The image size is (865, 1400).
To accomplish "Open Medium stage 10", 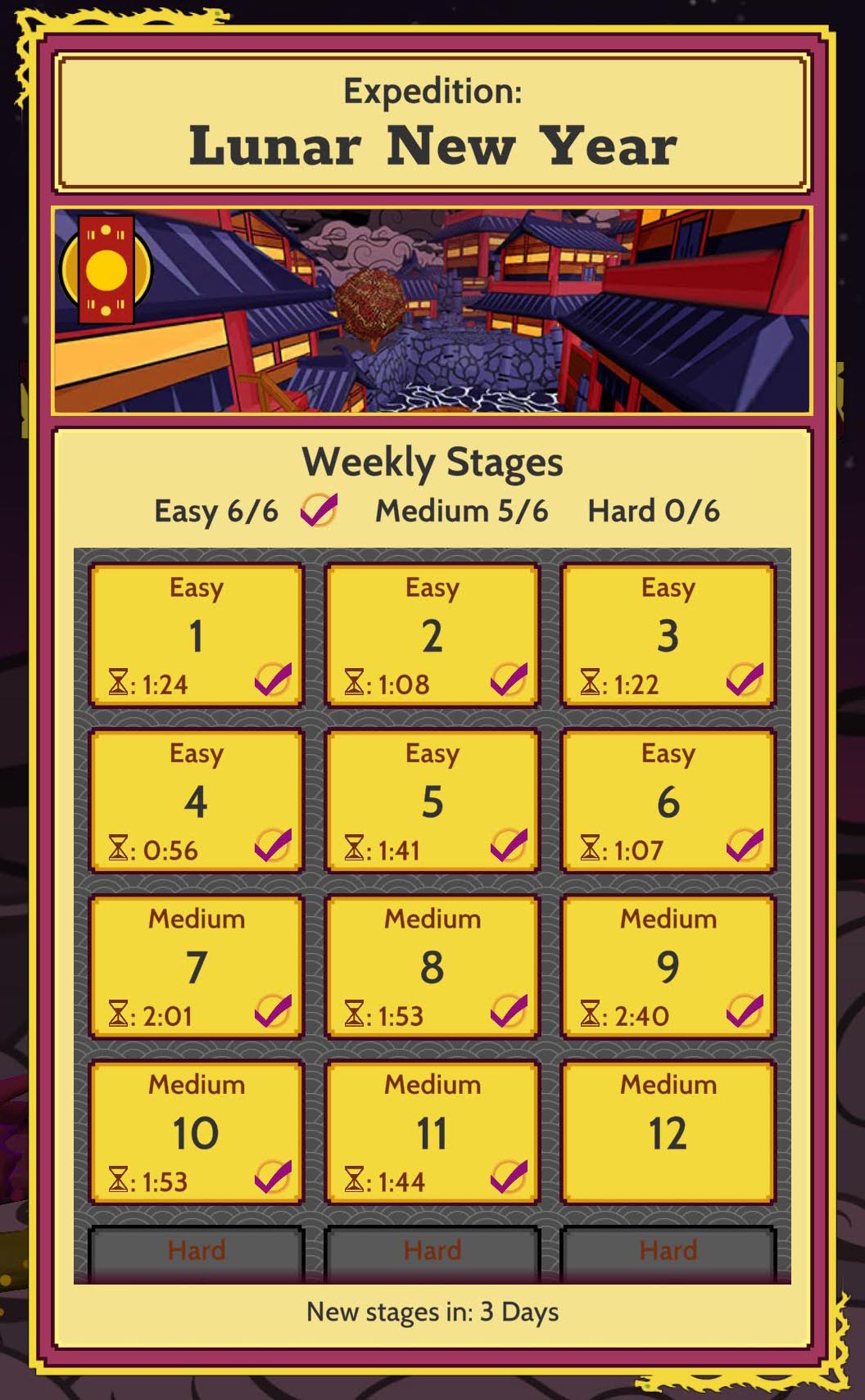I will 196,1132.
